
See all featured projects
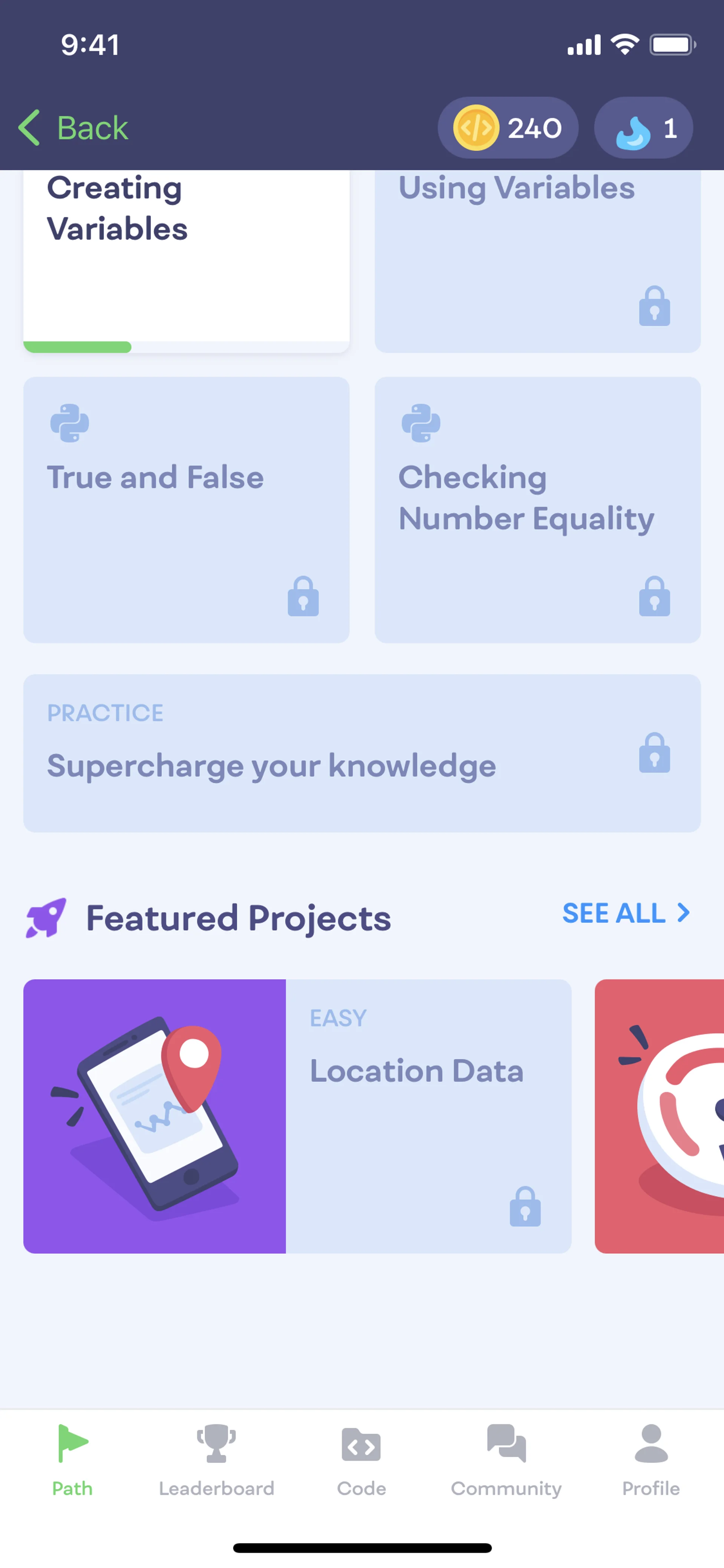tap(626, 913)
